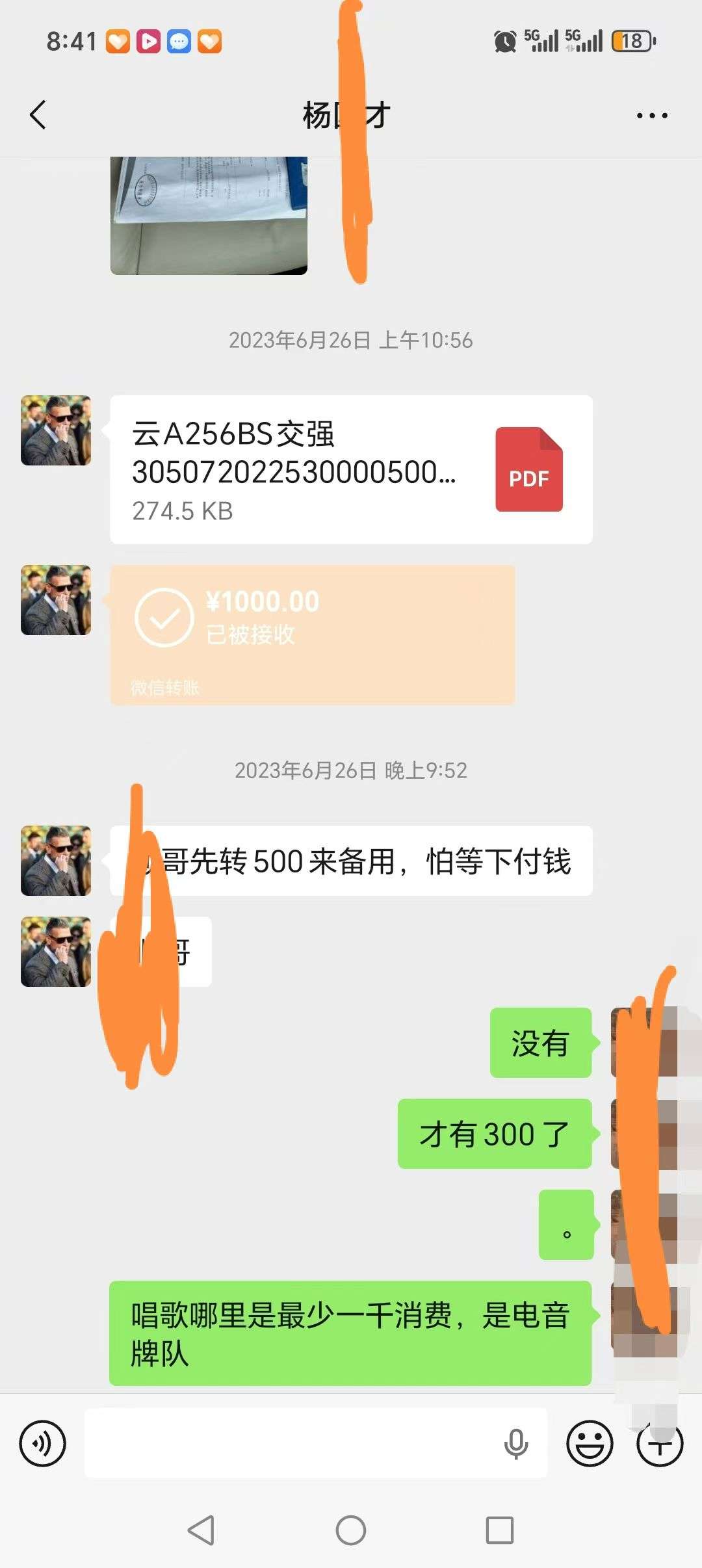
Task: Go back from the chat
Action: click(38, 115)
